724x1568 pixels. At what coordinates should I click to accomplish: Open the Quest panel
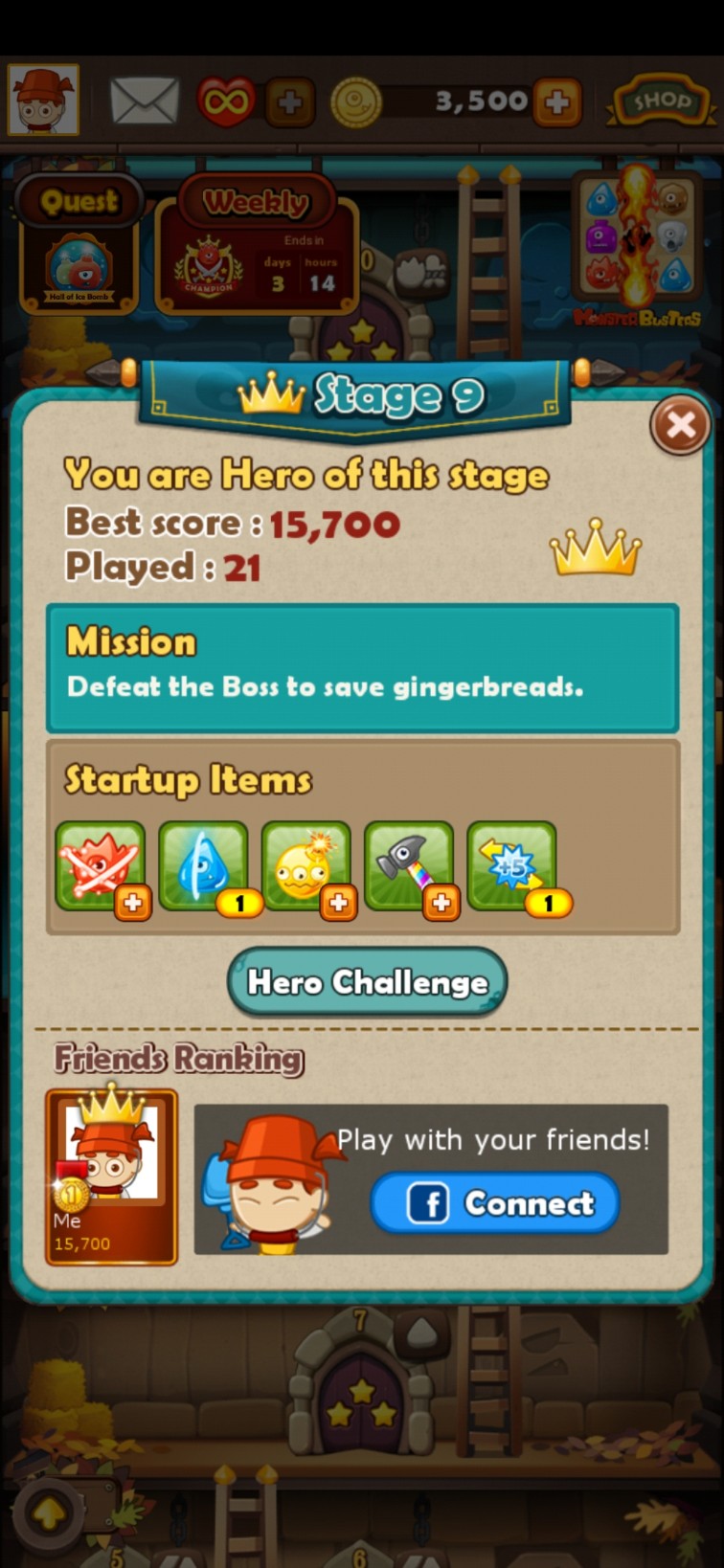(x=79, y=244)
